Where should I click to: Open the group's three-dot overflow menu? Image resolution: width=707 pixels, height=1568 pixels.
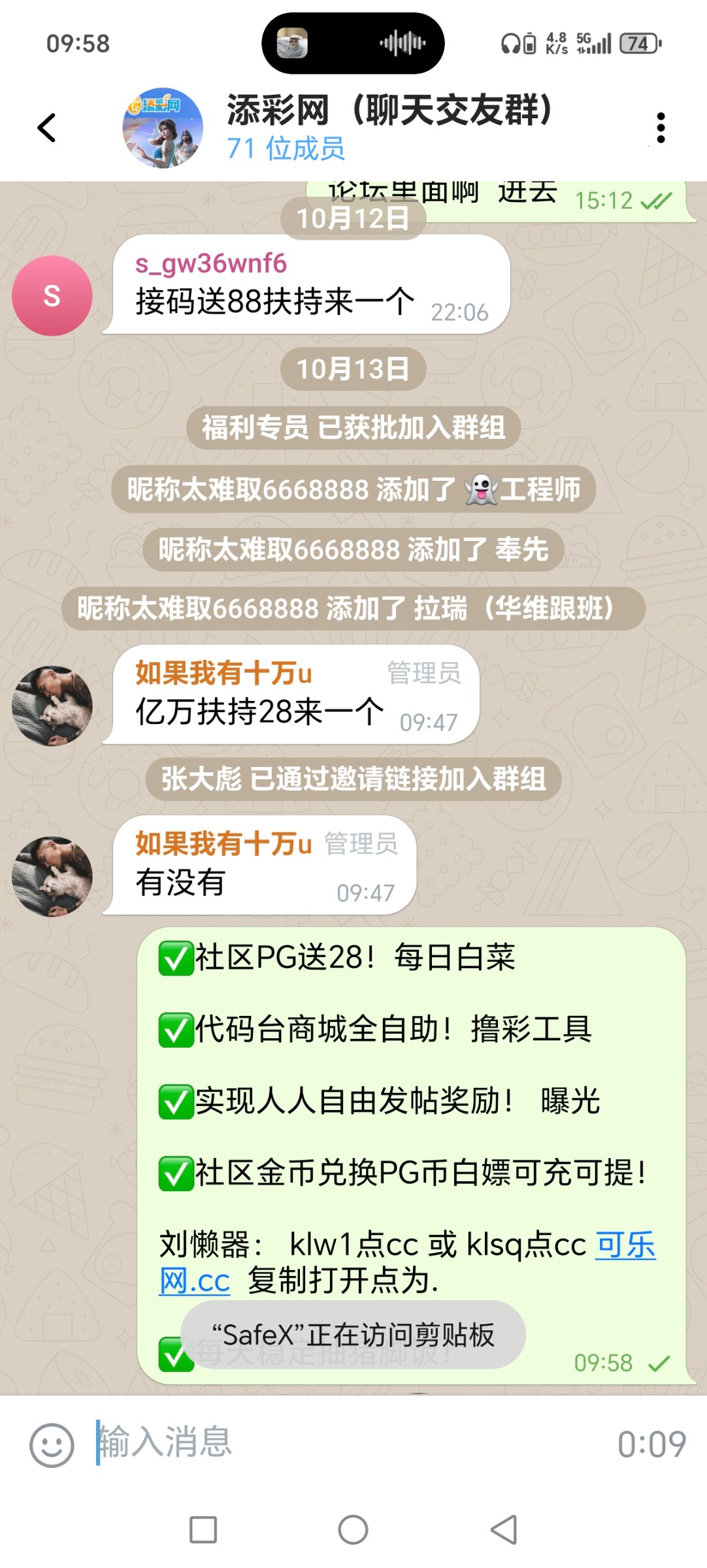click(x=661, y=127)
